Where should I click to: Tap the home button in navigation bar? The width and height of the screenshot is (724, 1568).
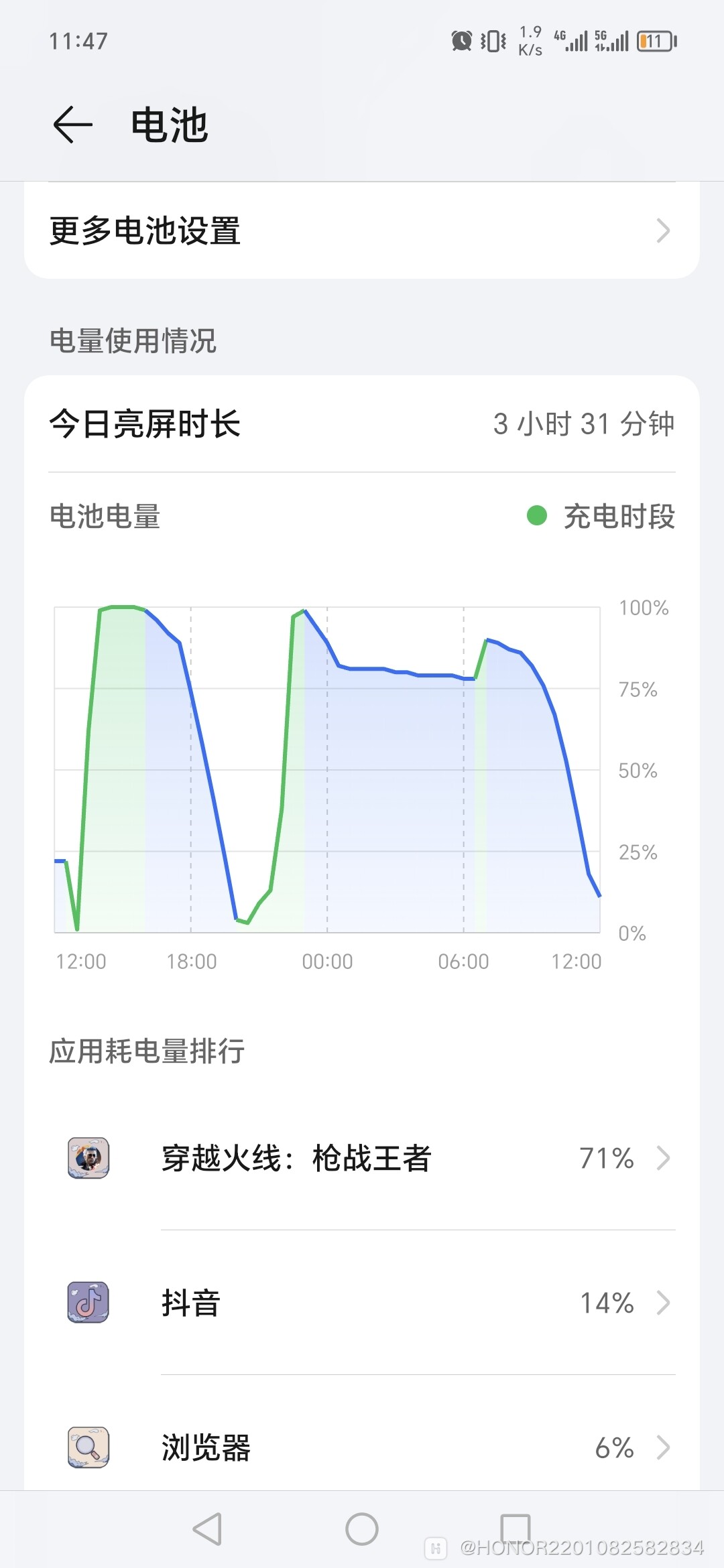coord(362,1530)
